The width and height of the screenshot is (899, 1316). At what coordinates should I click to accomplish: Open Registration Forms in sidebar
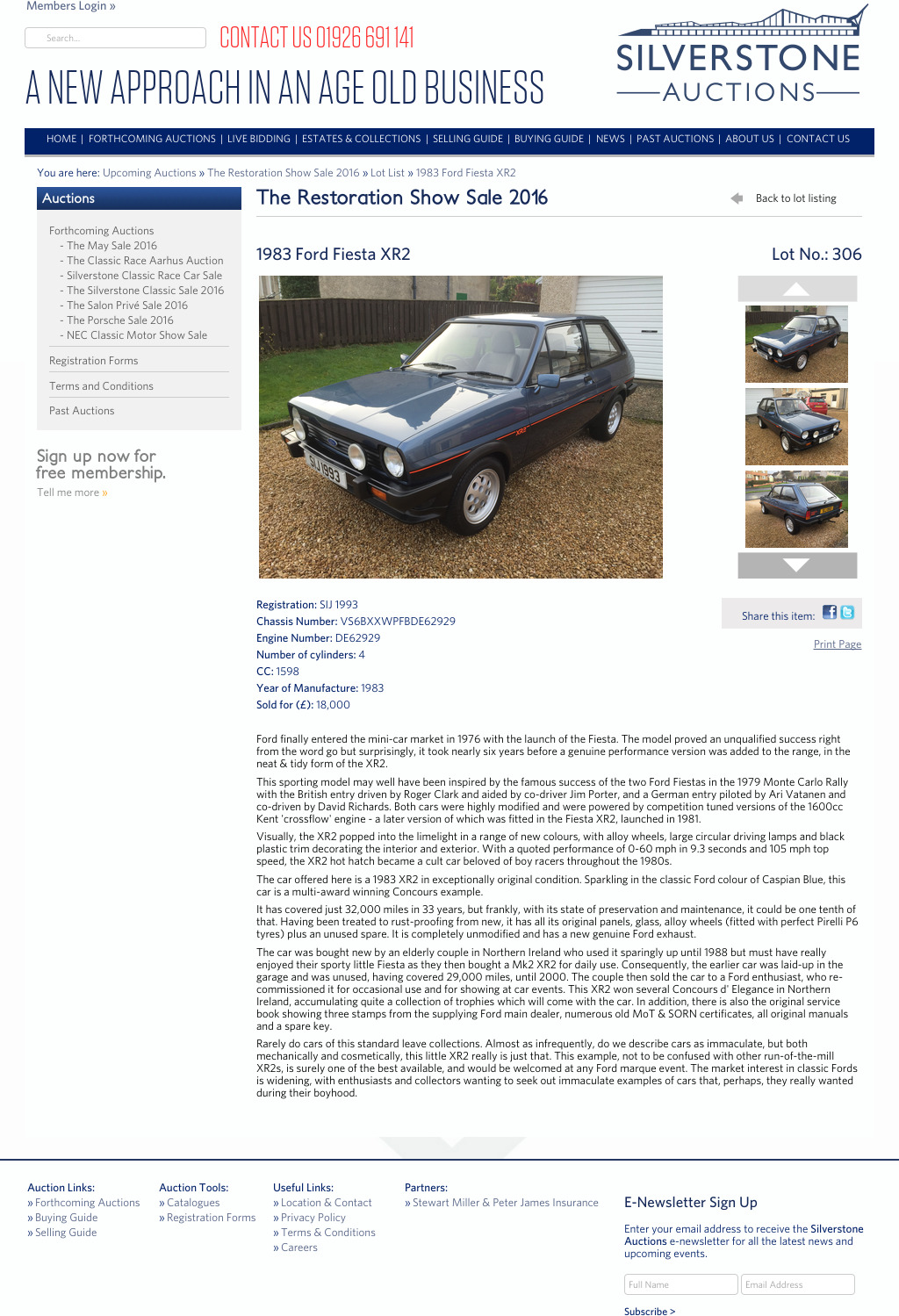[93, 361]
